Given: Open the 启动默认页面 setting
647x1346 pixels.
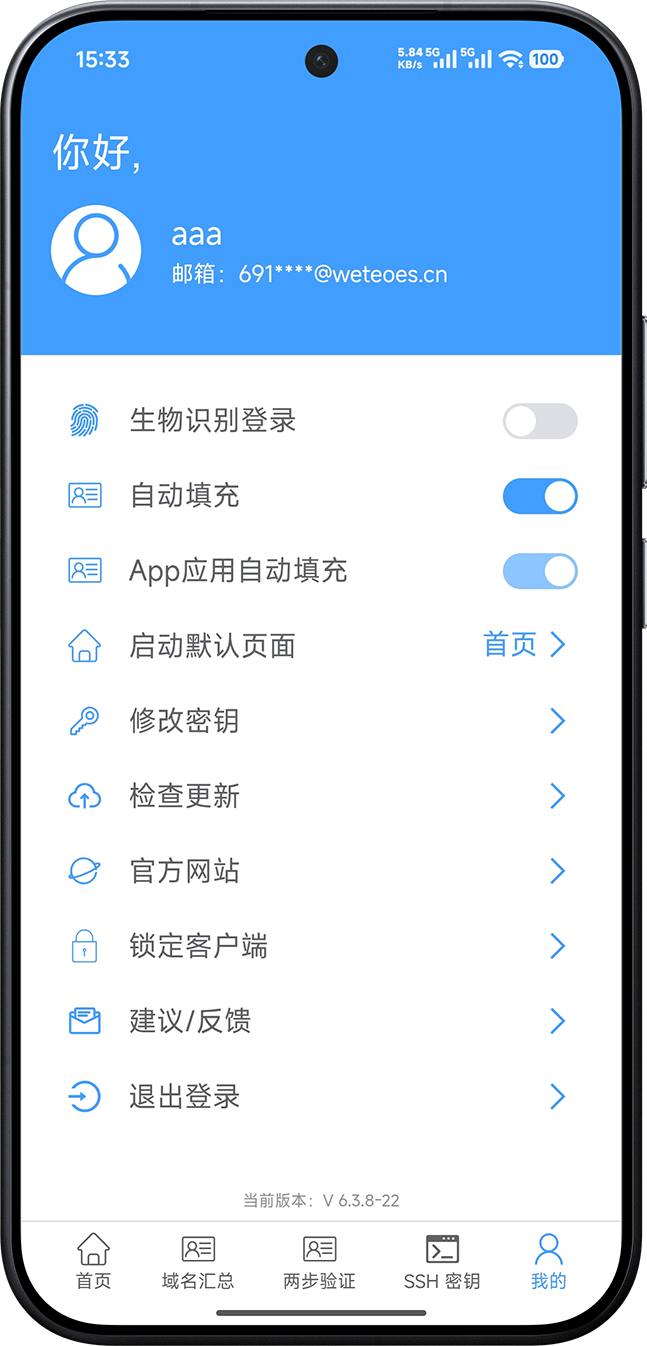Looking at the screenshot, I should [x=320, y=646].
